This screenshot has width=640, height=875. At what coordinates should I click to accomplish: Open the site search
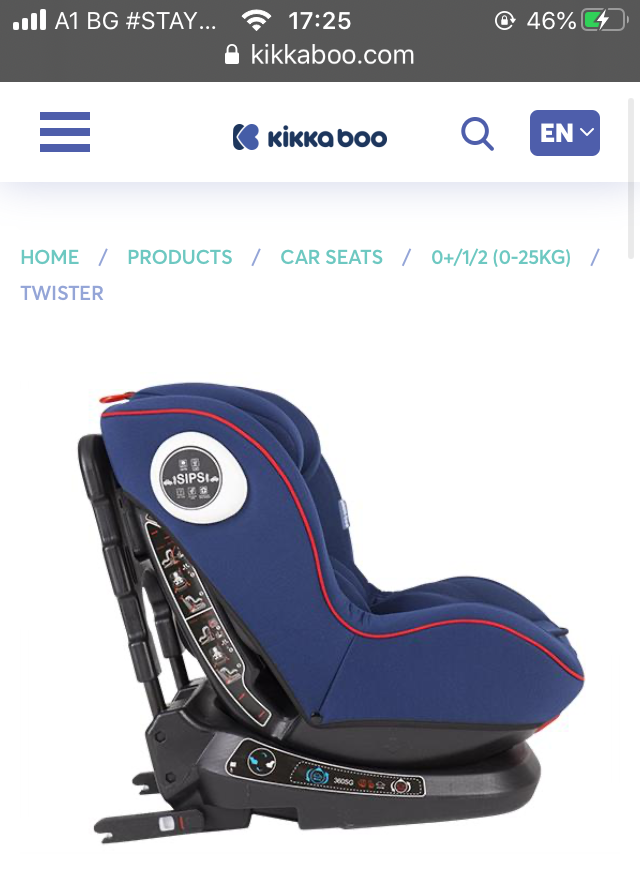click(x=477, y=133)
